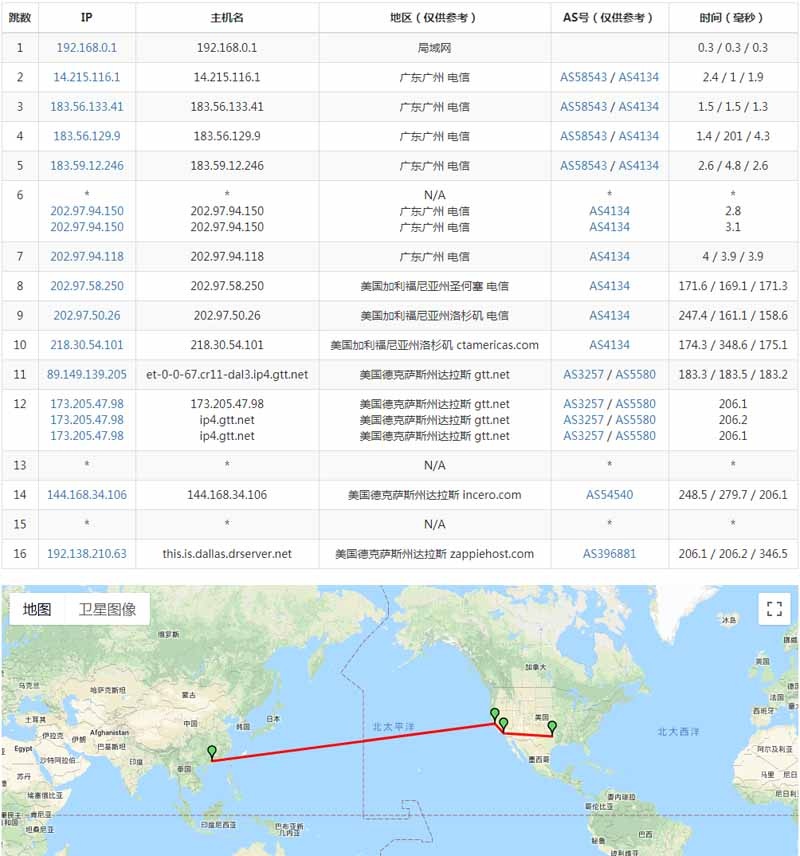This screenshot has width=800, height=856.
Task: Tap the Guangzhou map marker
Action: [211, 752]
